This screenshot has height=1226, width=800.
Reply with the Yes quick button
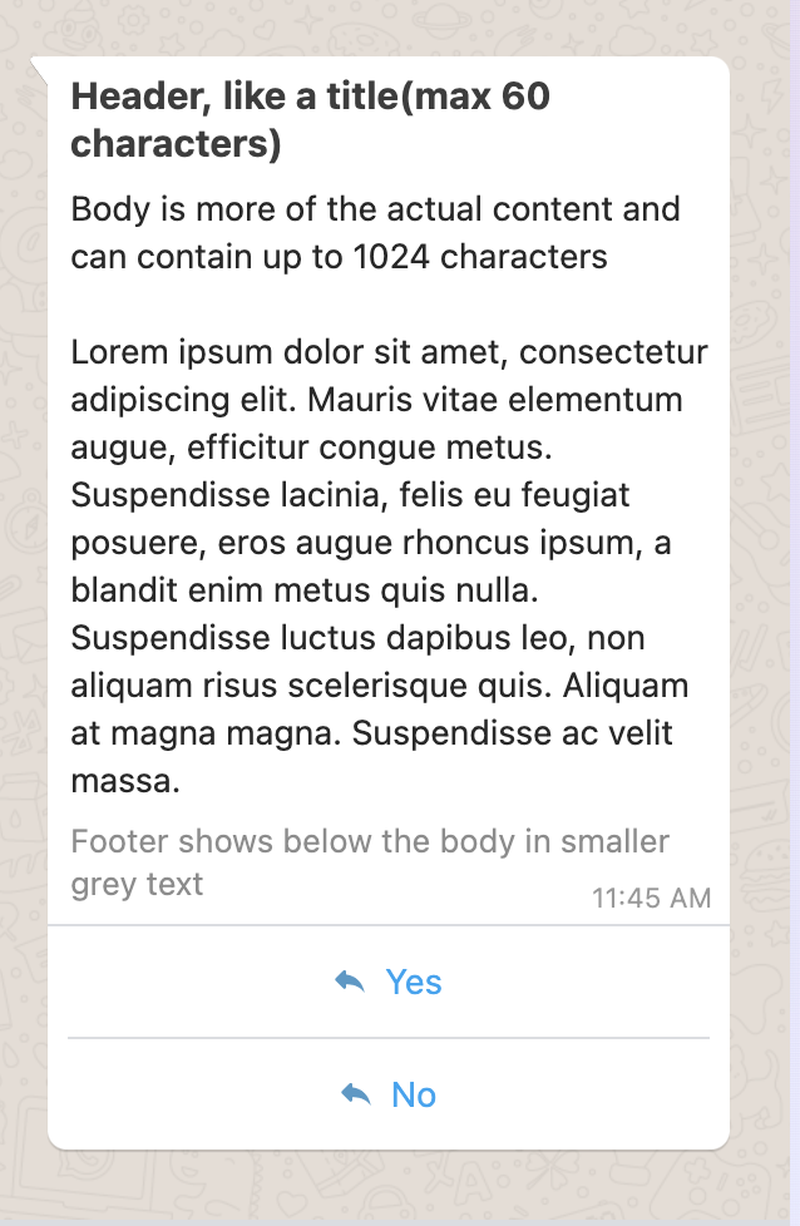point(389,982)
